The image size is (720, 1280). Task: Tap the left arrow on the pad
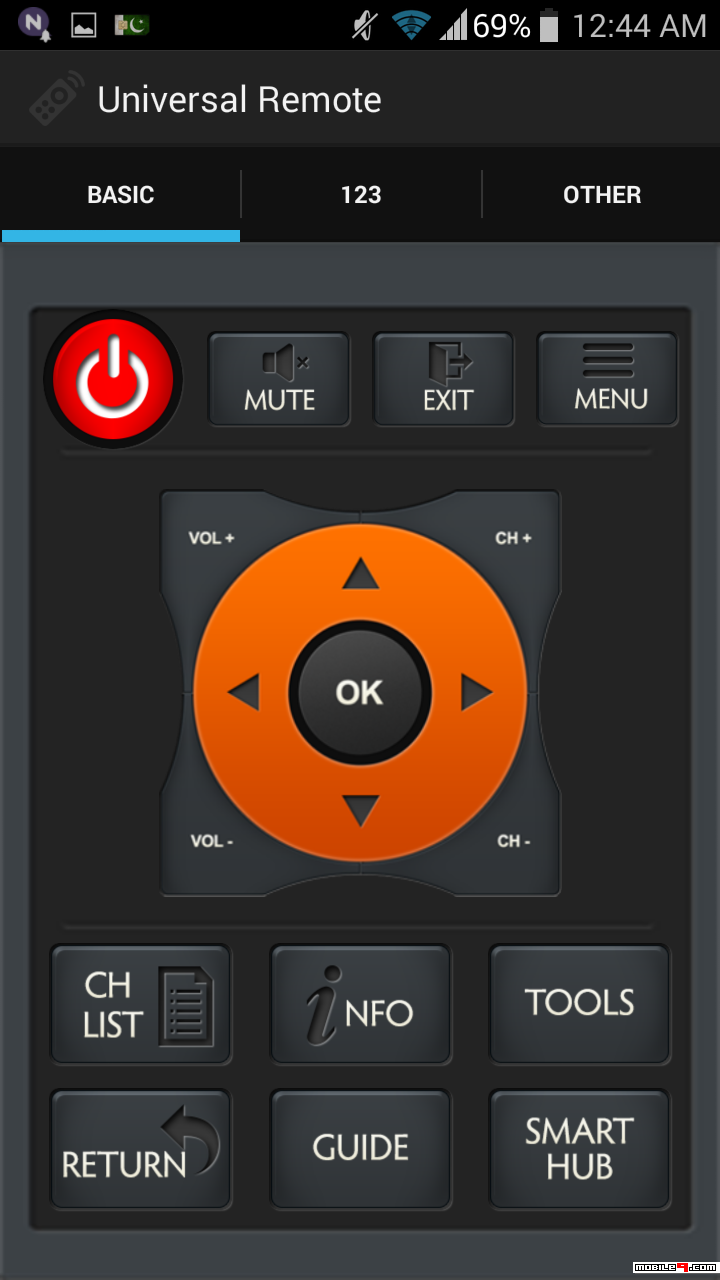[x=243, y=692]
